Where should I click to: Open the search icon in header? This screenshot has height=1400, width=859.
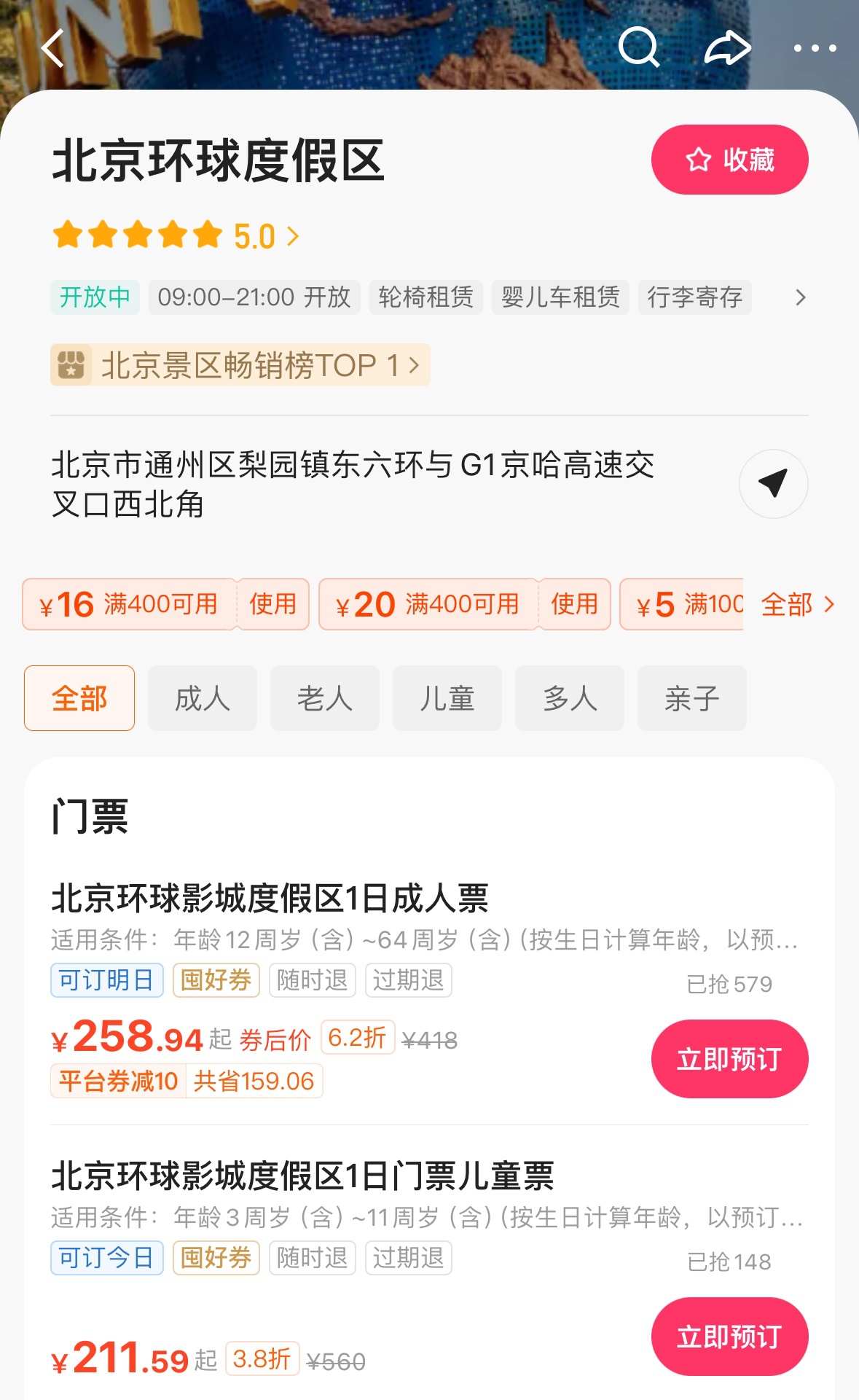(638, 47)
